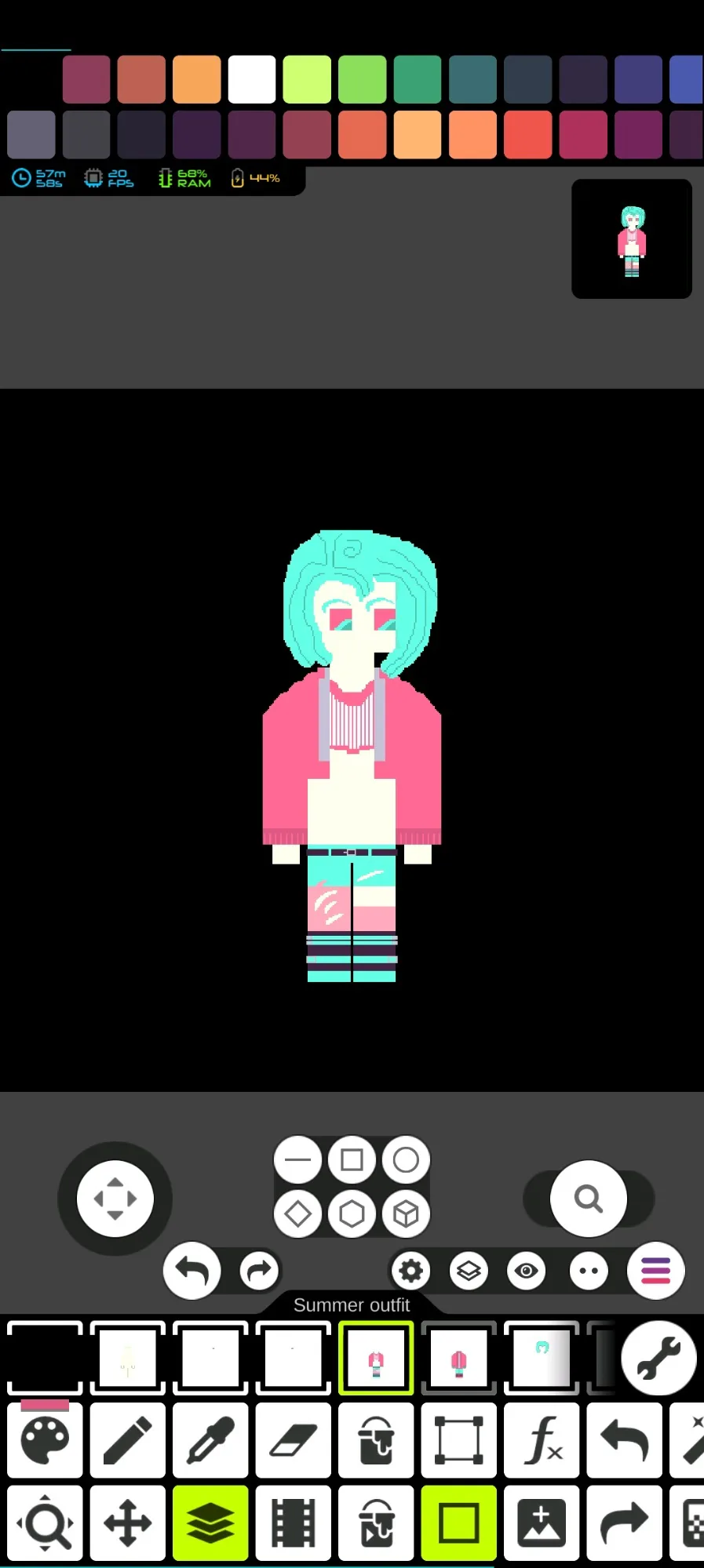The width and height of the screenshot is (704, 1568).
Task: Open the fx effects tool
Action: click(542, 1440)
